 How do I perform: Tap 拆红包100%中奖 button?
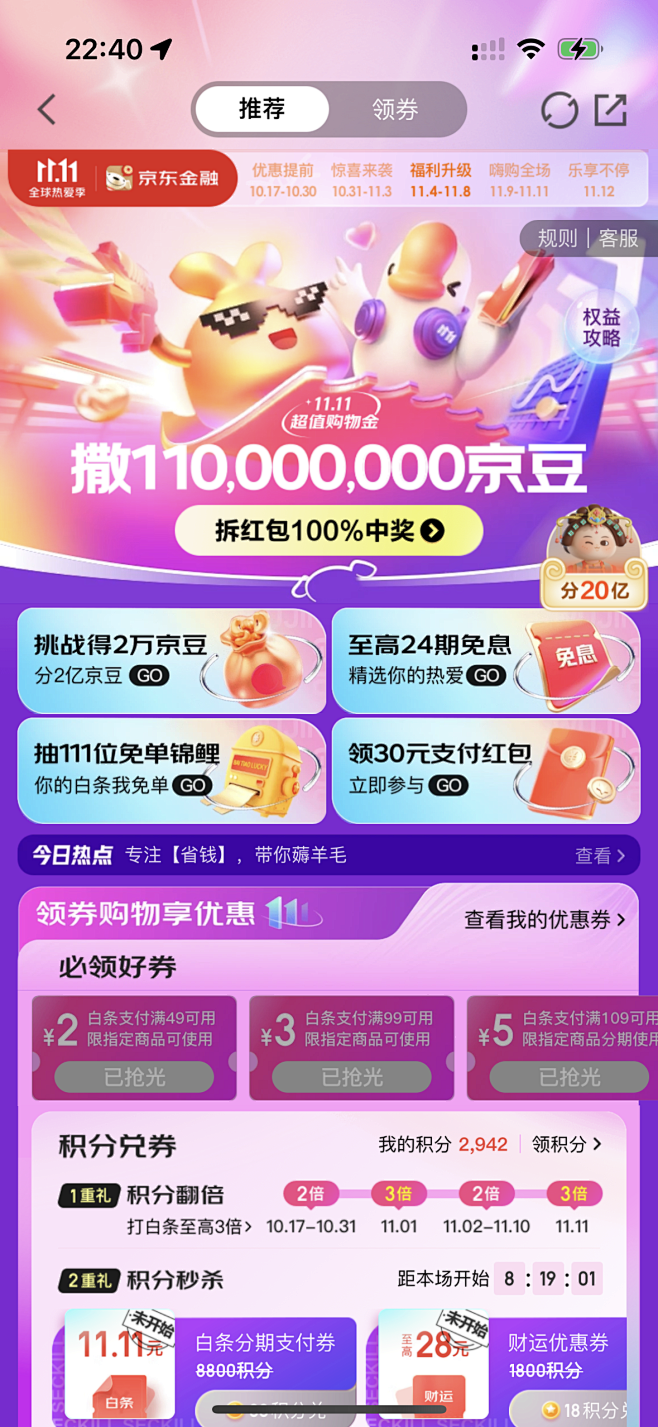click(329, 531)
